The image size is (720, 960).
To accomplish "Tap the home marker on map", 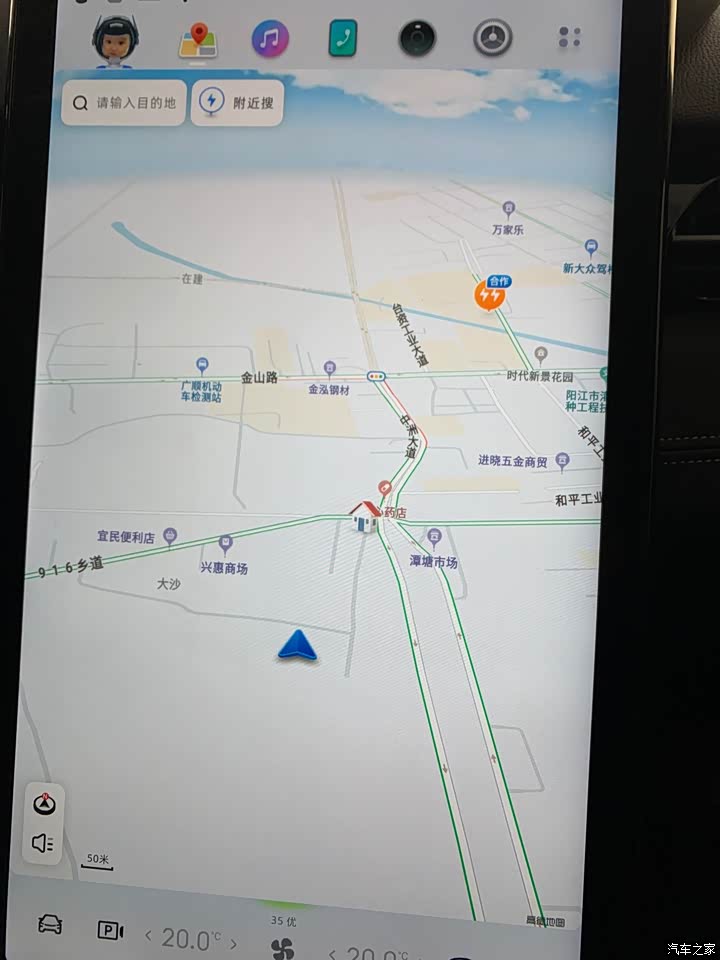I will pos(365,515).
